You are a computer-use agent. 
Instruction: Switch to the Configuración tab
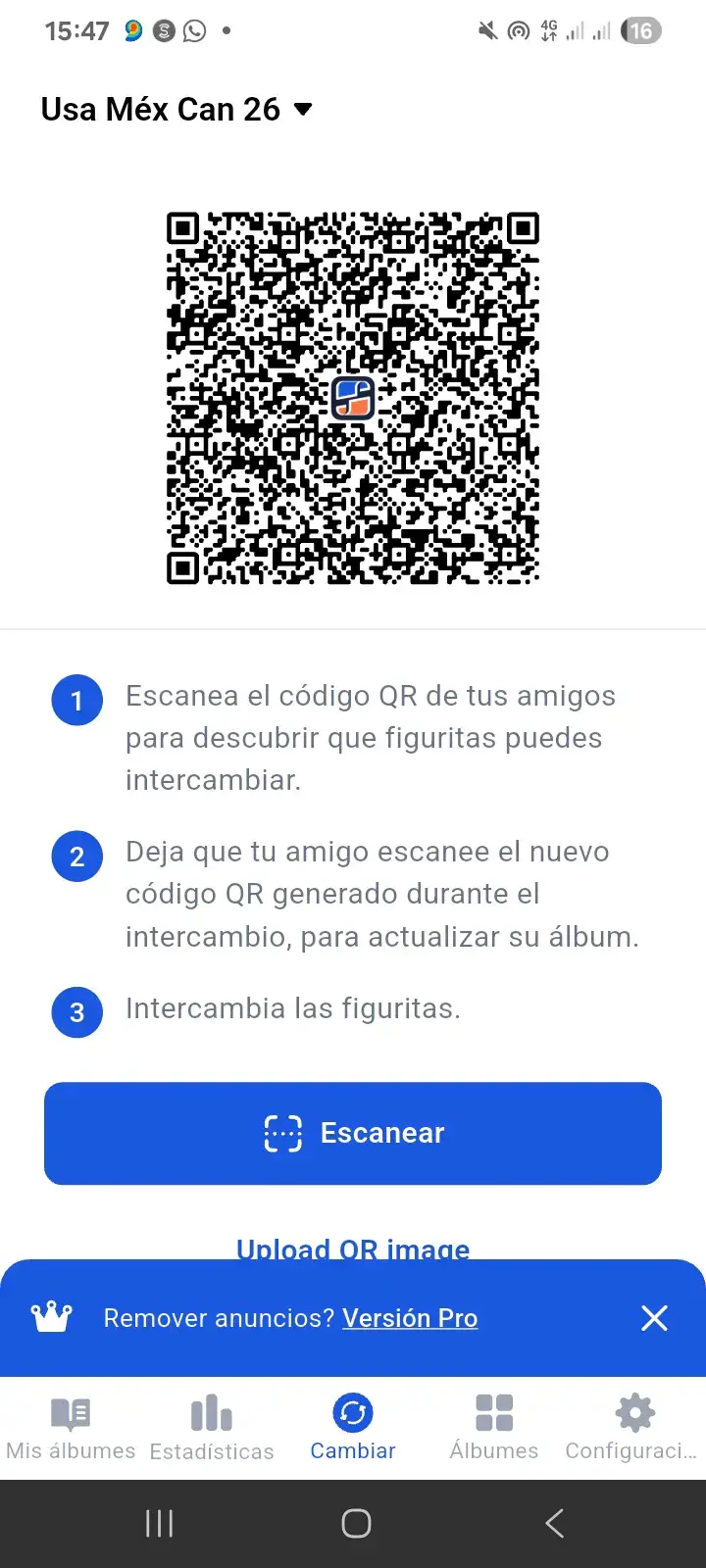pos(631,1429)
